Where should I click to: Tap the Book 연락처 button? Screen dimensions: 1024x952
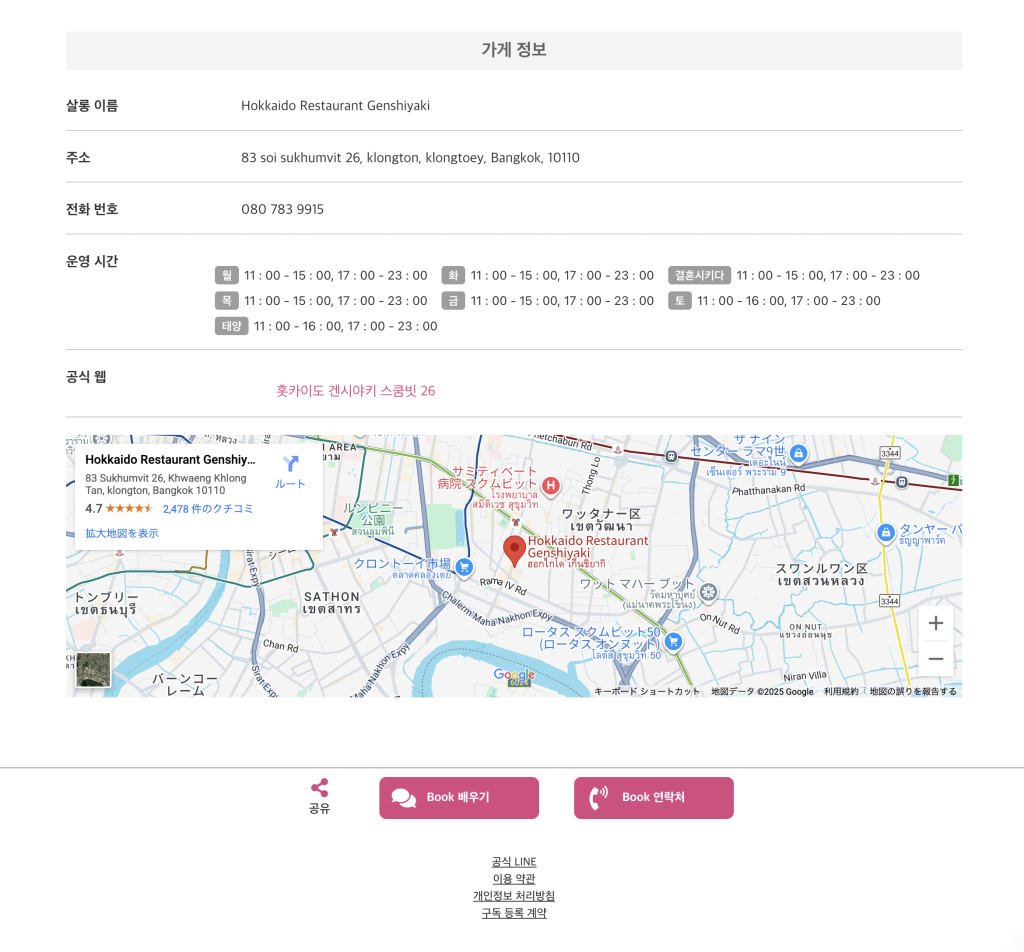pos(653,798)
